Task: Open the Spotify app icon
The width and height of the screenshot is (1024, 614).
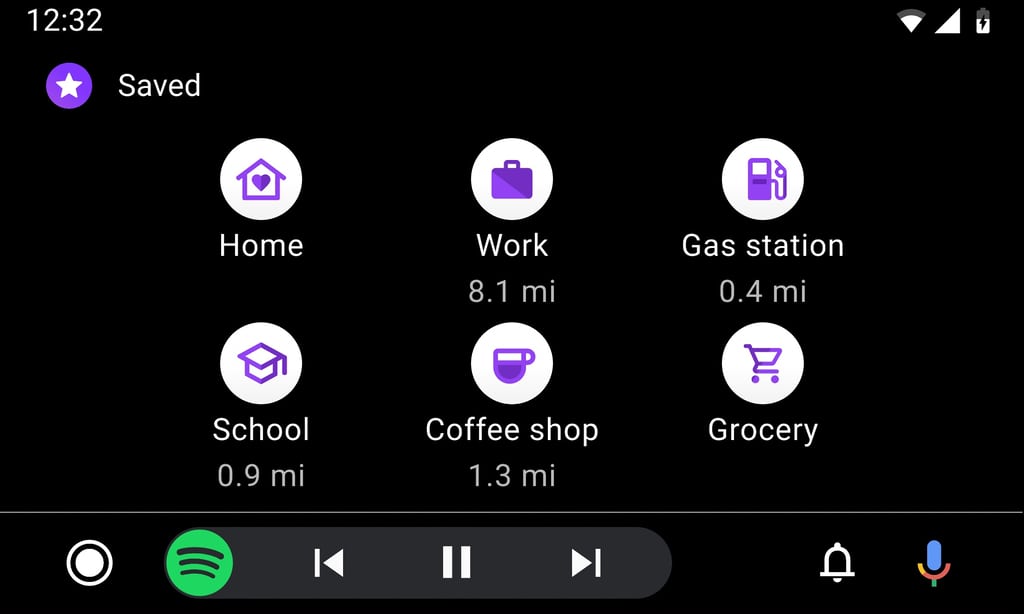Action: (x=199, y=563)
